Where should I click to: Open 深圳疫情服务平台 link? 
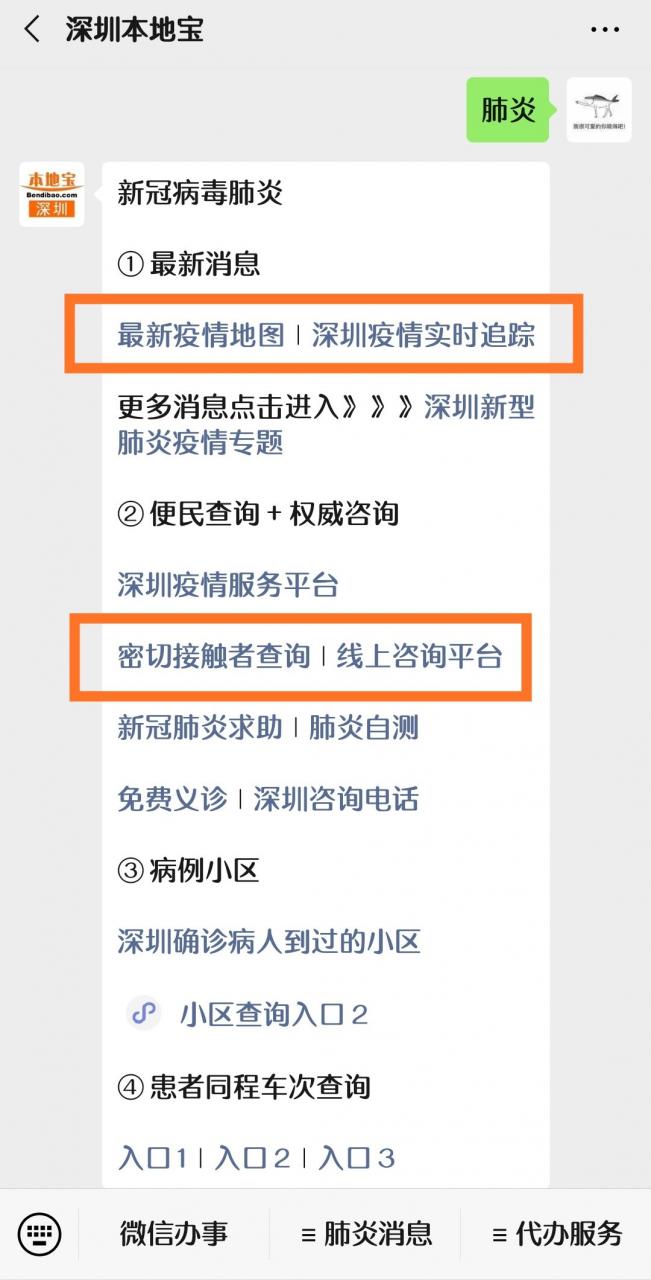tap(228, 585)
